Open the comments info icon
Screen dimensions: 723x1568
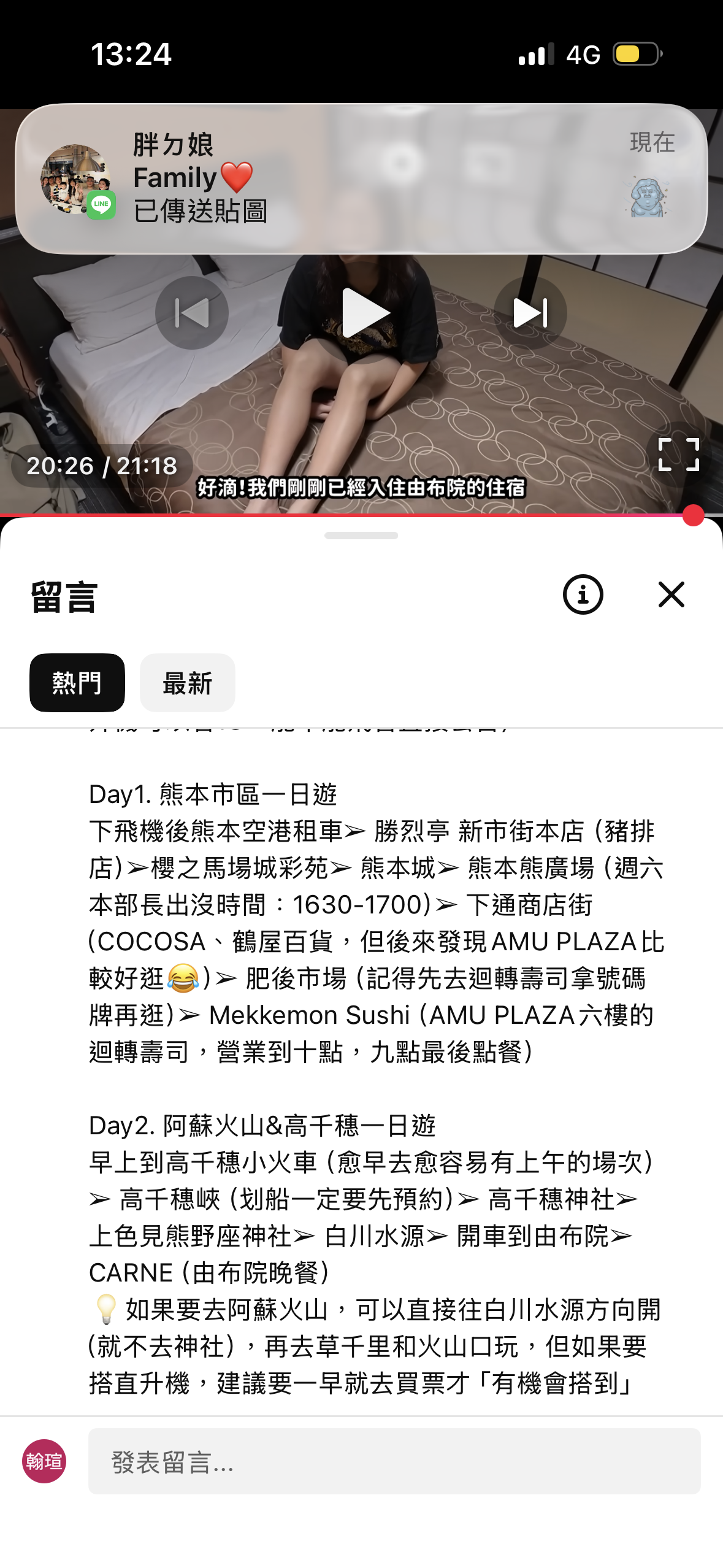(x=583, y=594)
